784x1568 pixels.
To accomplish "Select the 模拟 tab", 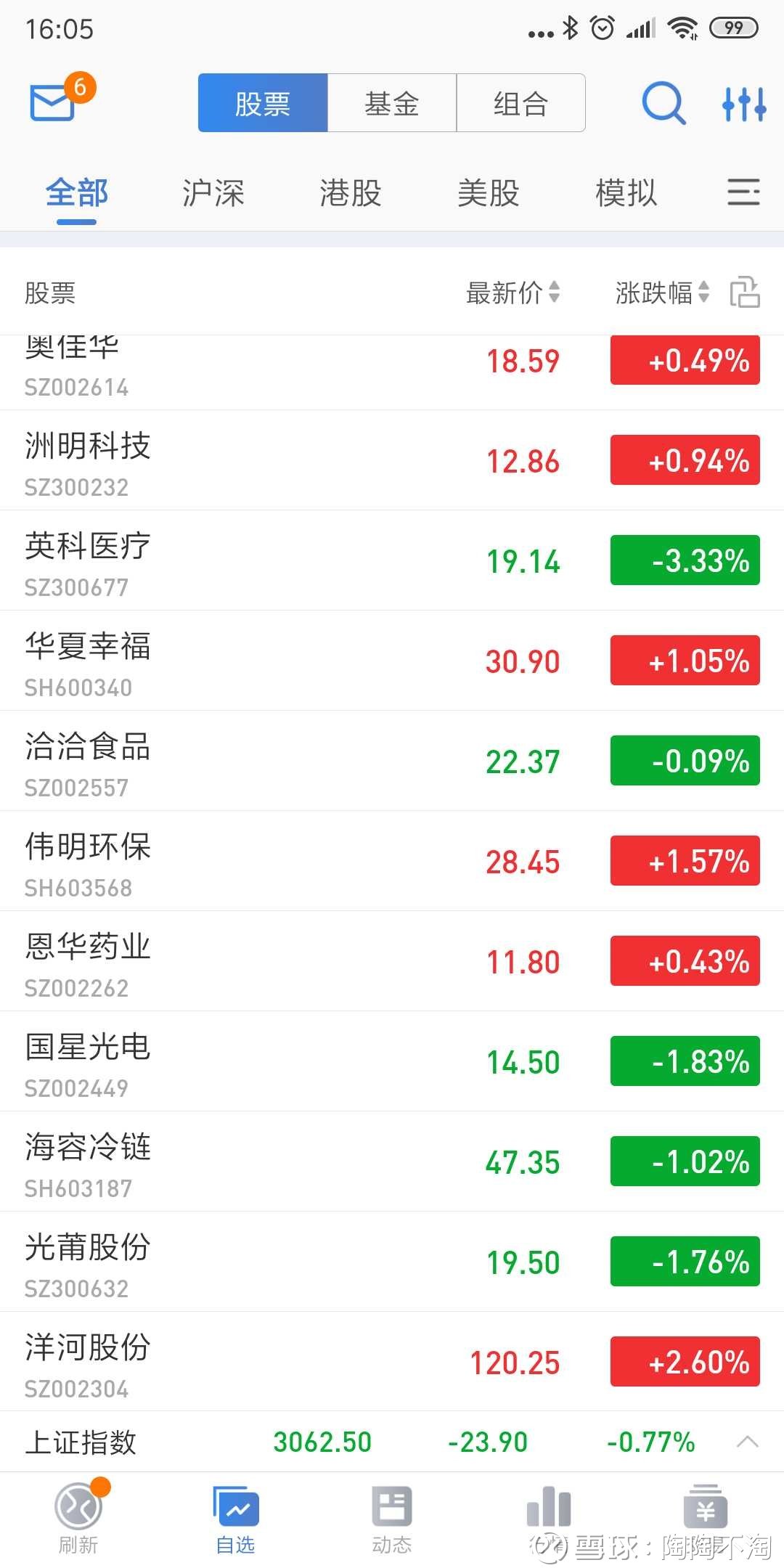I will coord(626,194).
